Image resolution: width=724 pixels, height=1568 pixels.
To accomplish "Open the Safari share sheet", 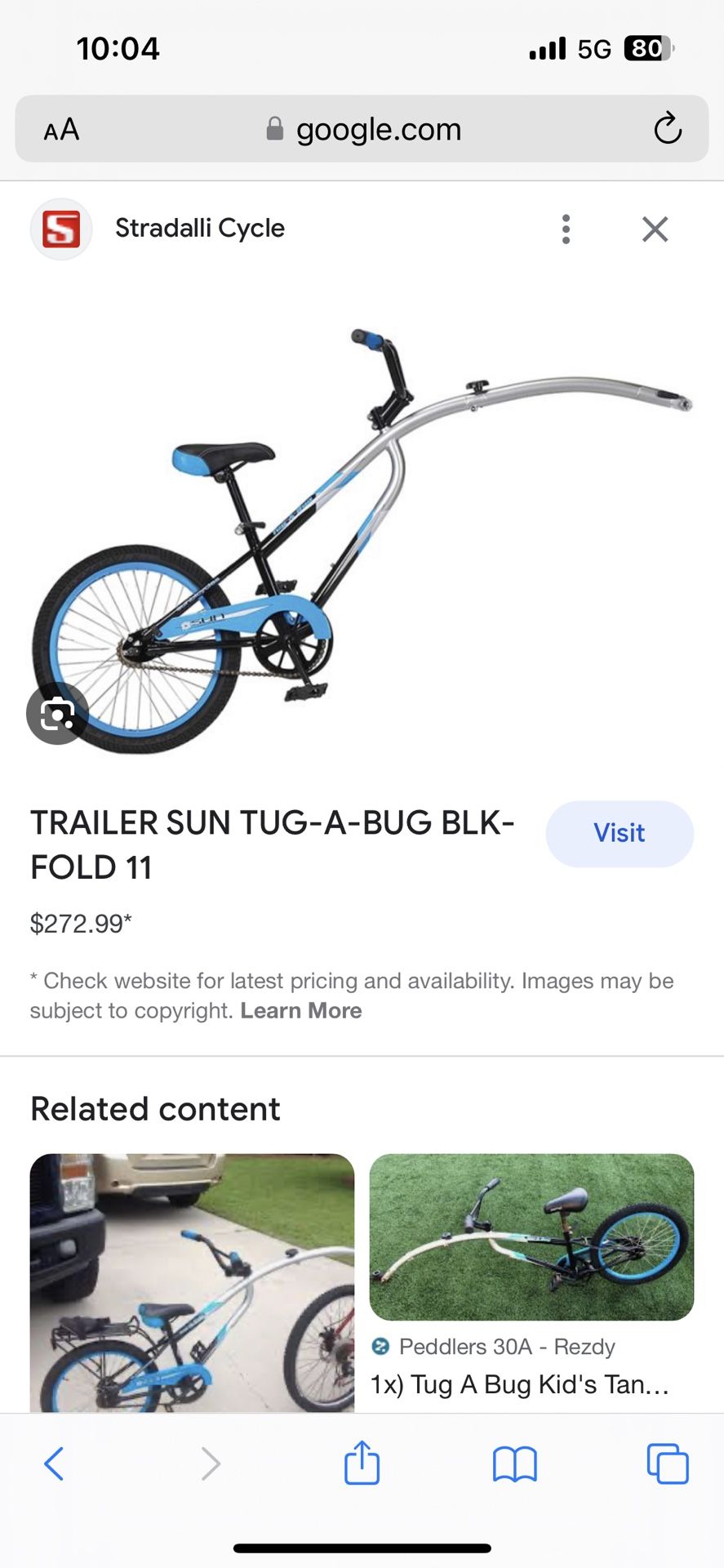I will tap(362, 1462).
